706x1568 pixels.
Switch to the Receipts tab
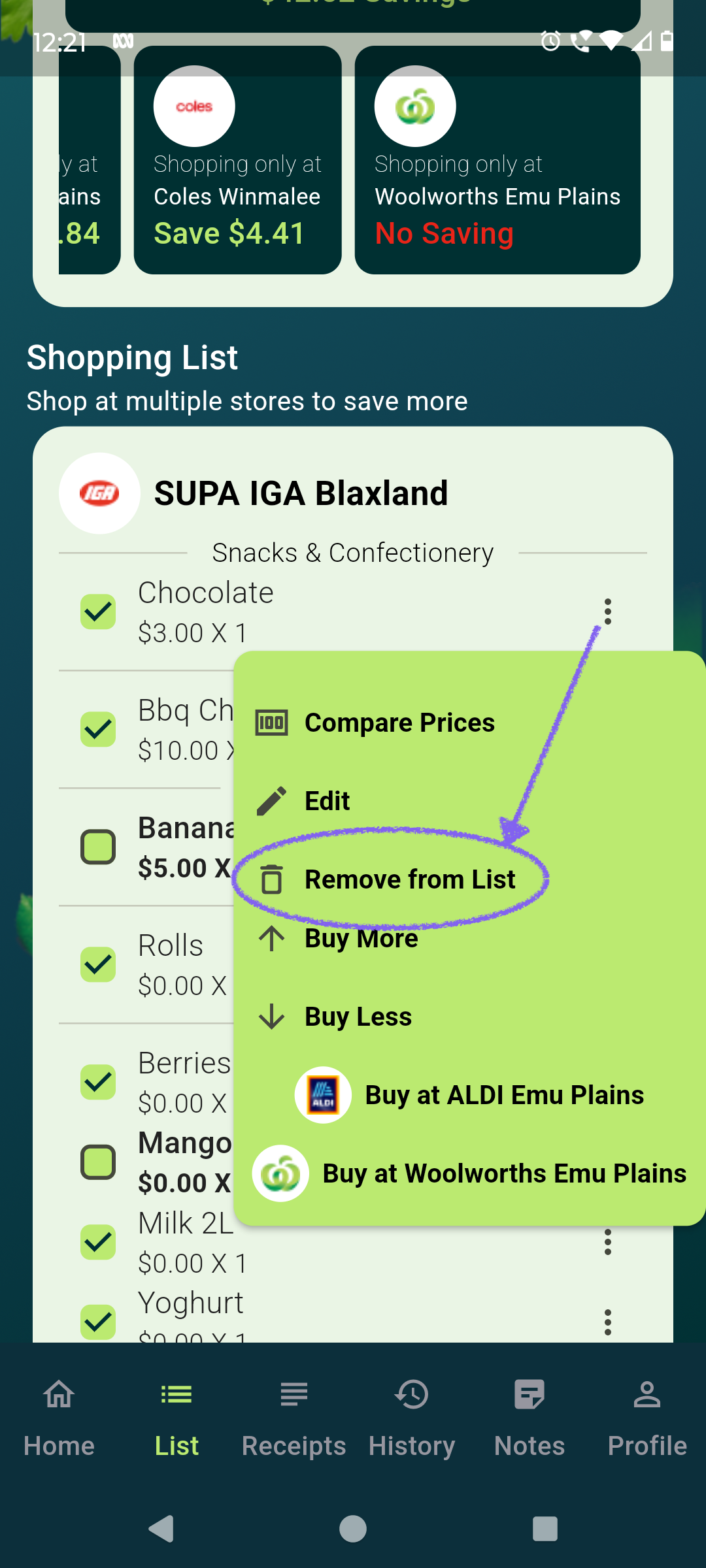[x=294, y=1418]
